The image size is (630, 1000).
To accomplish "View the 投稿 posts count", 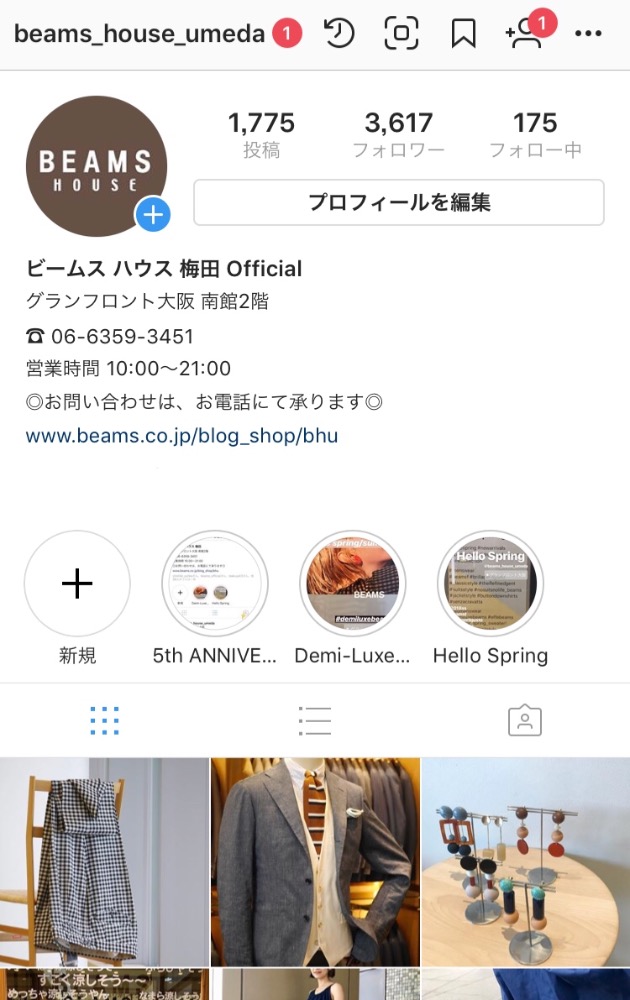I will (261, 135).
